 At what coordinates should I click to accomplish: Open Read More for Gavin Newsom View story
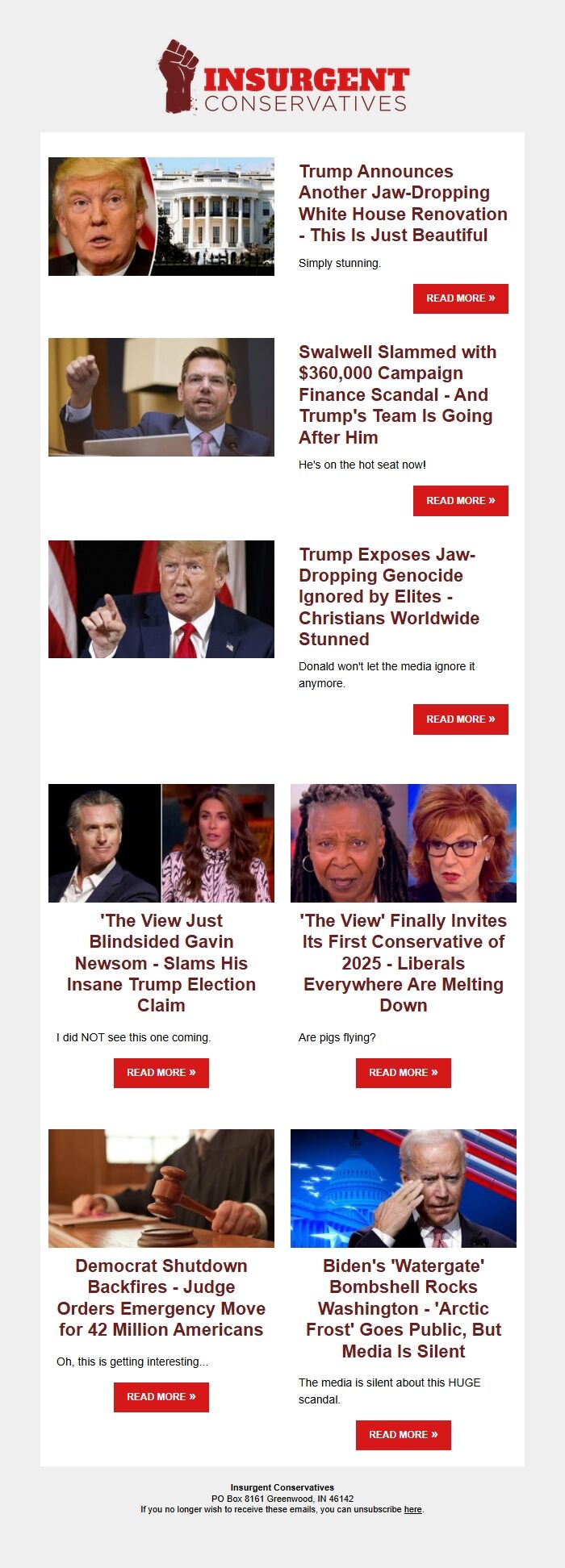tap(161, 1073)
